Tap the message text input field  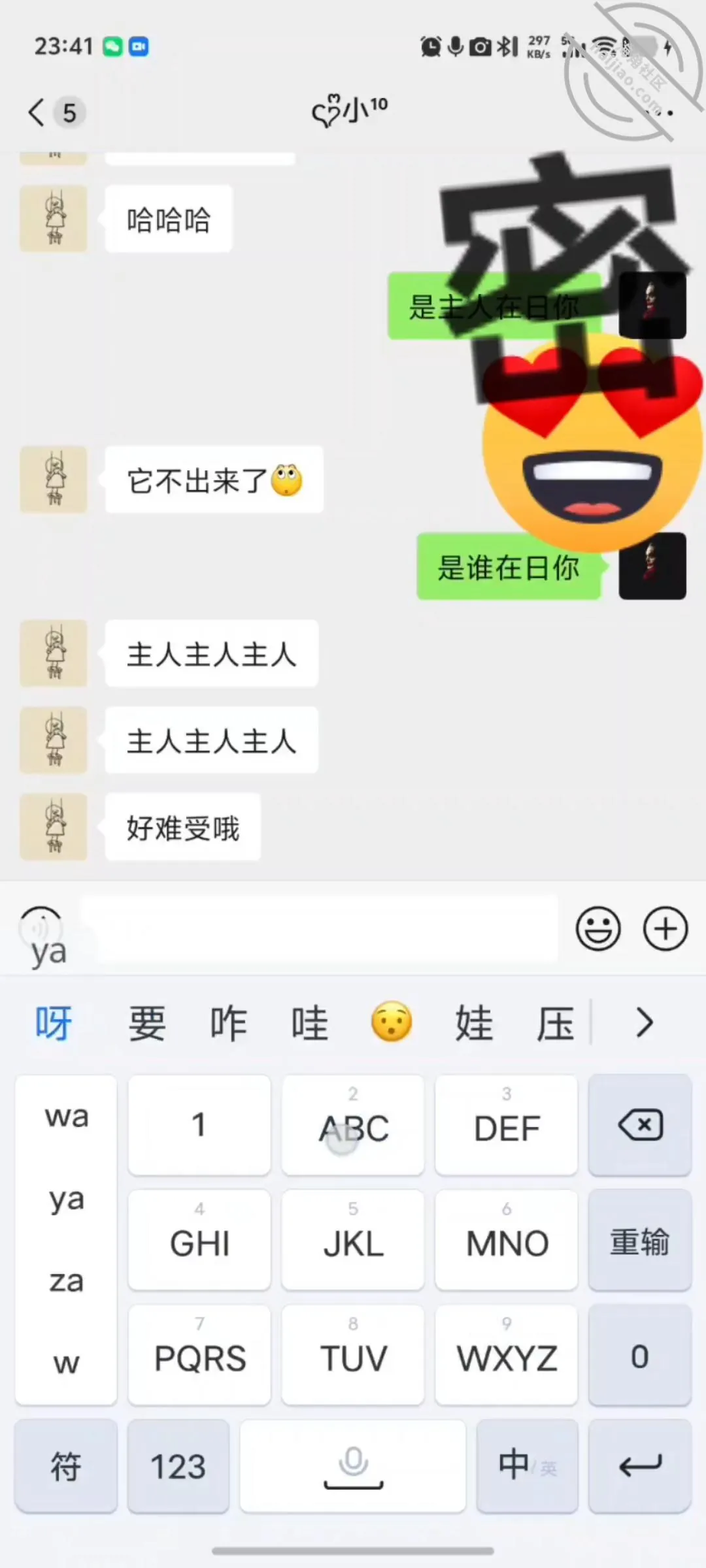320,928
